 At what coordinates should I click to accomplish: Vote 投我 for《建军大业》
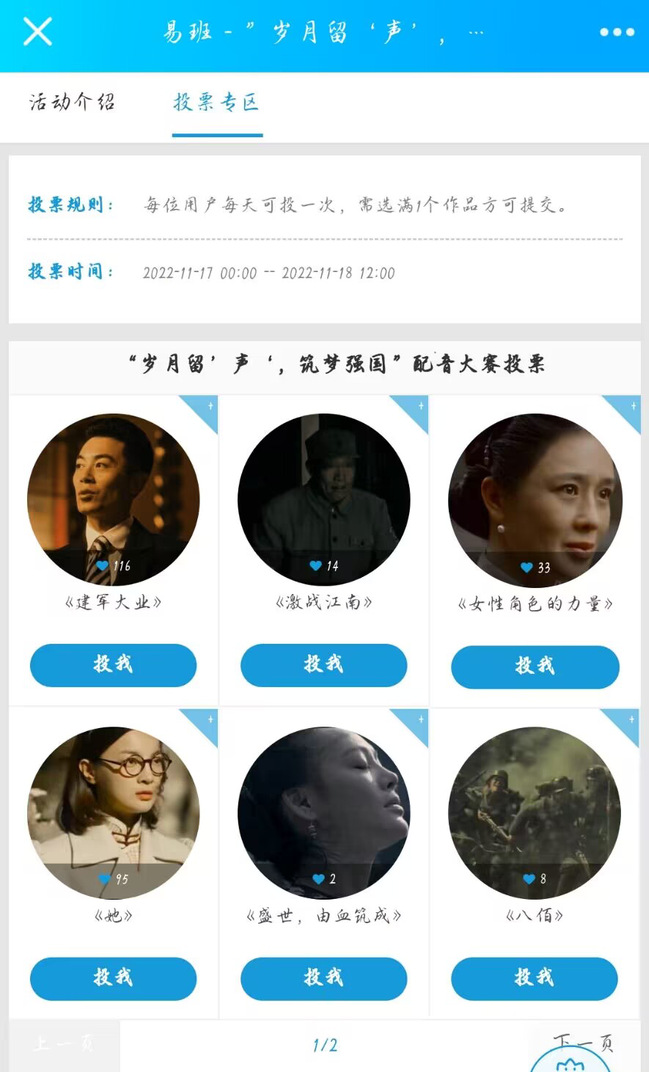113,665
